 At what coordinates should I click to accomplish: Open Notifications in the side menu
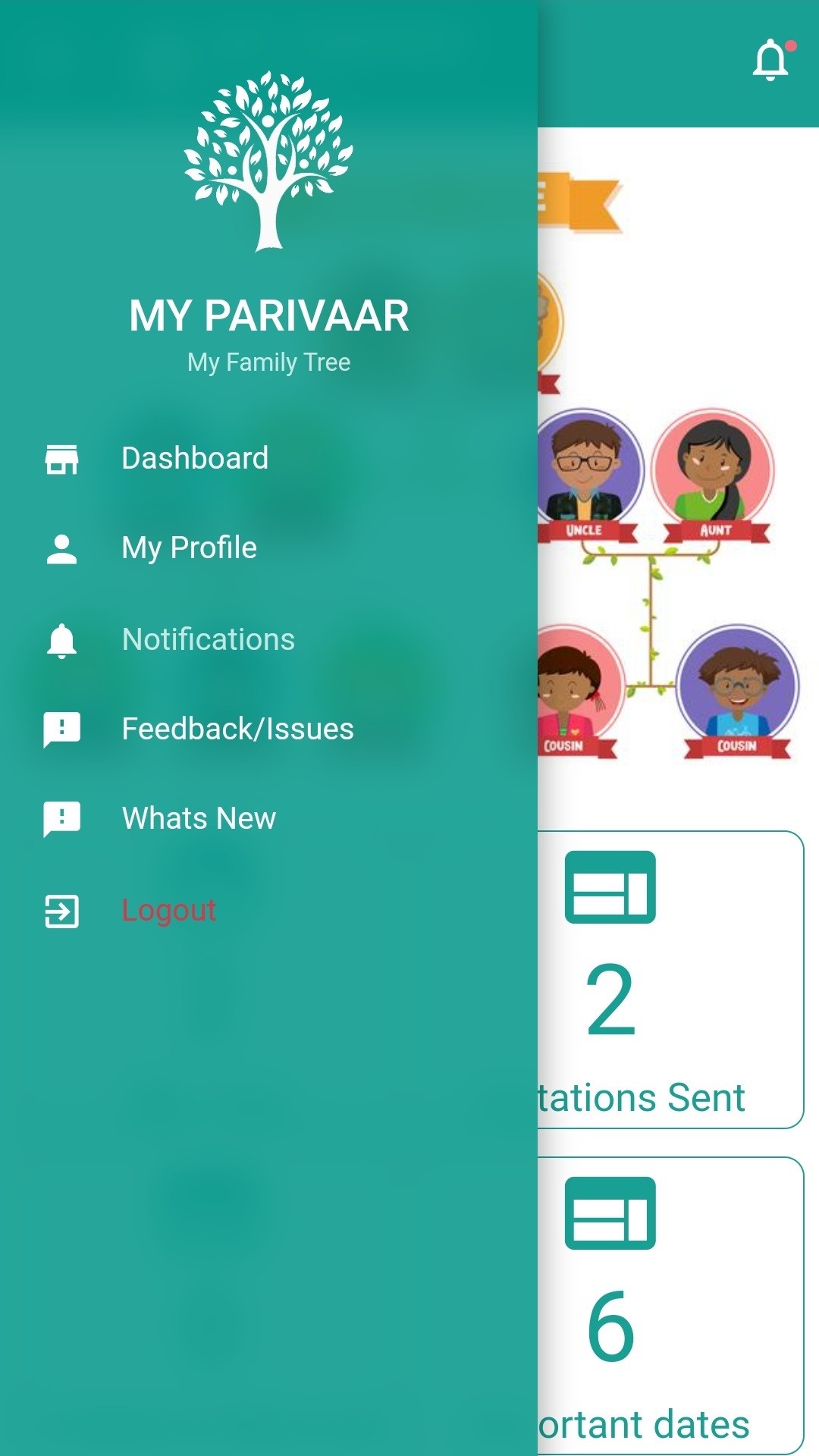(208, 639)
